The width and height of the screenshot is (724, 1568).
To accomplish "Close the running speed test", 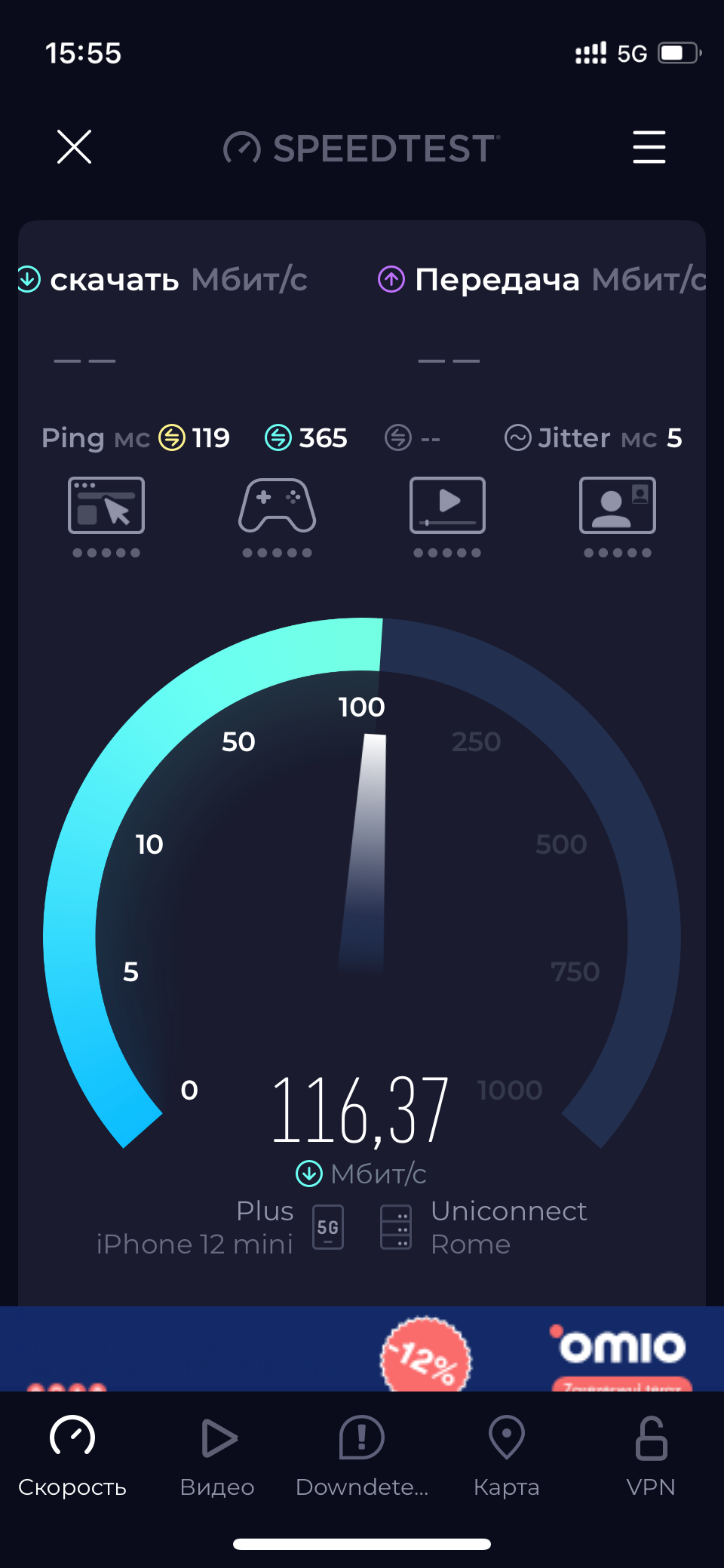I will [x=74, y=146].
